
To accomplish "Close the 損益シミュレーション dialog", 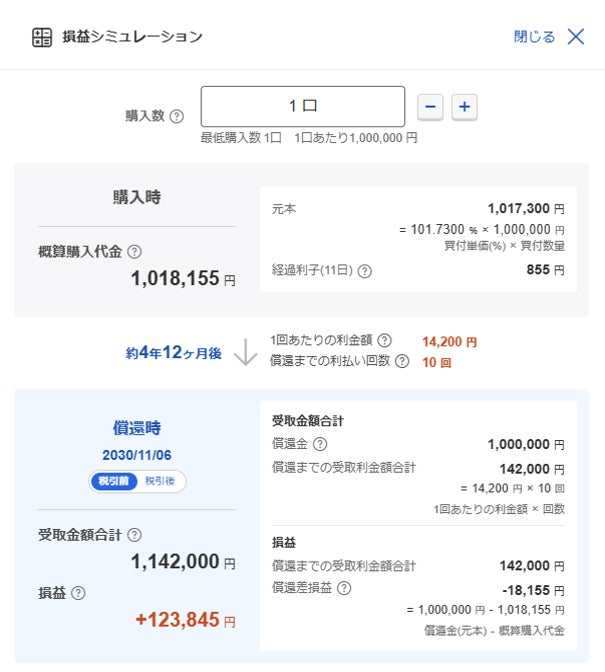I will [549, 37].
